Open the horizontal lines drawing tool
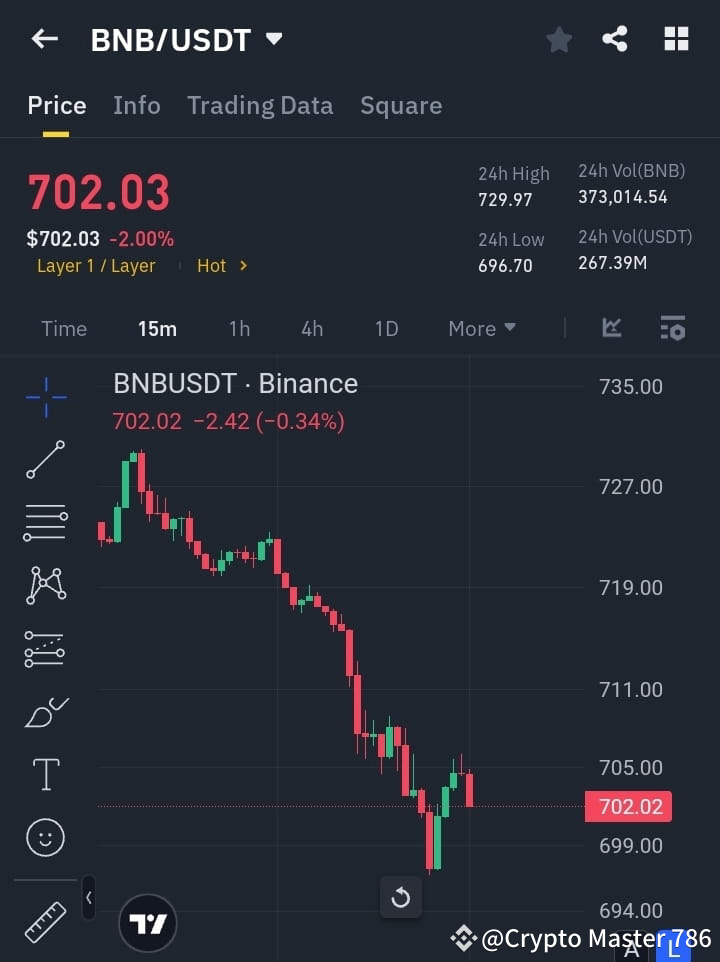 pyautogui.click(x=45, y=523)
